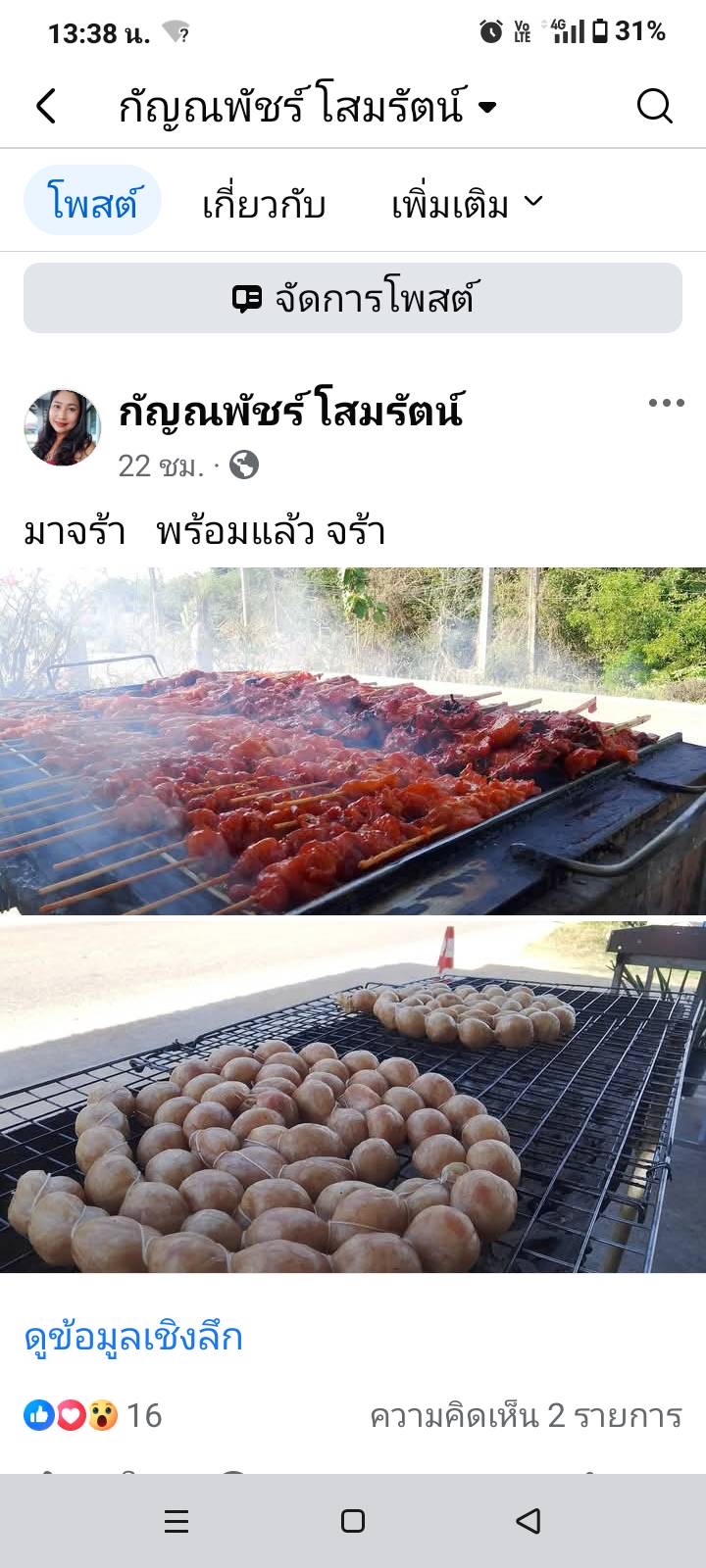Open the recent apps overview
Screen dimensions: 706x1568
click(176, 1521)
